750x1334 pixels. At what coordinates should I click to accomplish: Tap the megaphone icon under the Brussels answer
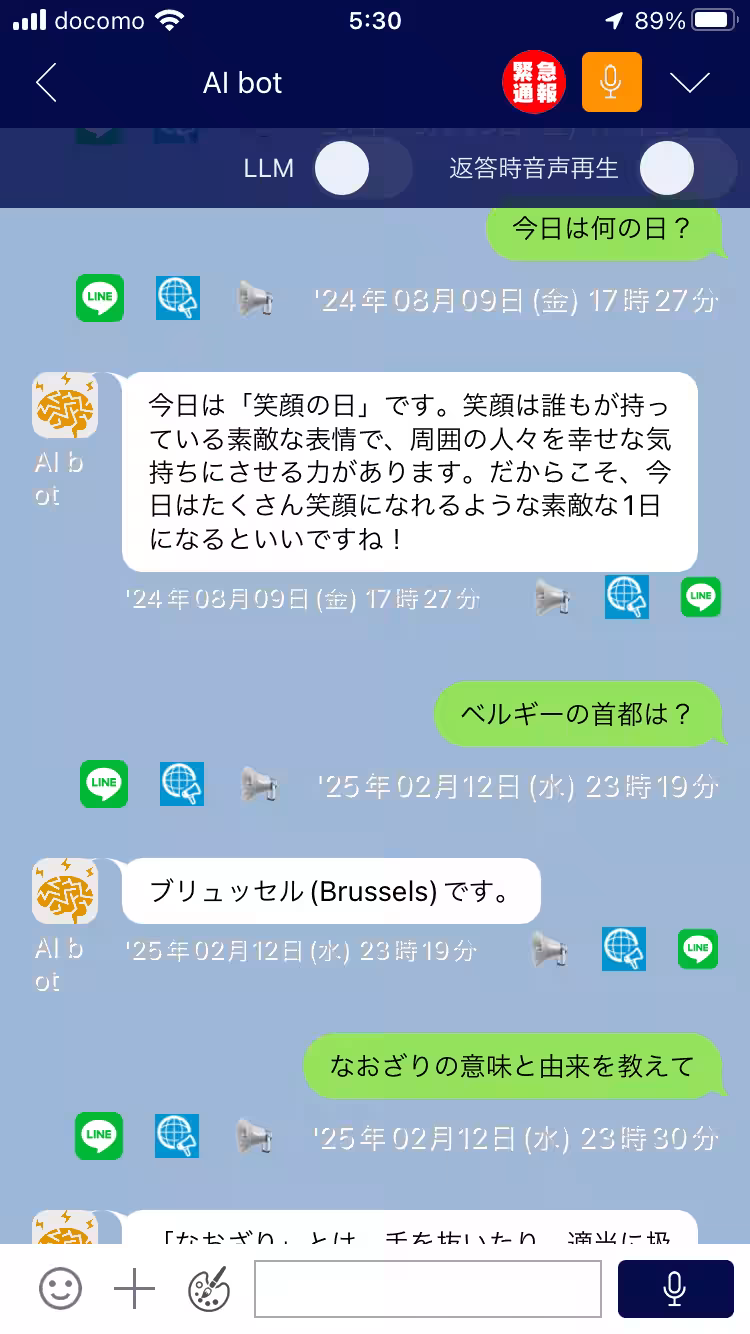pos(549,948)
